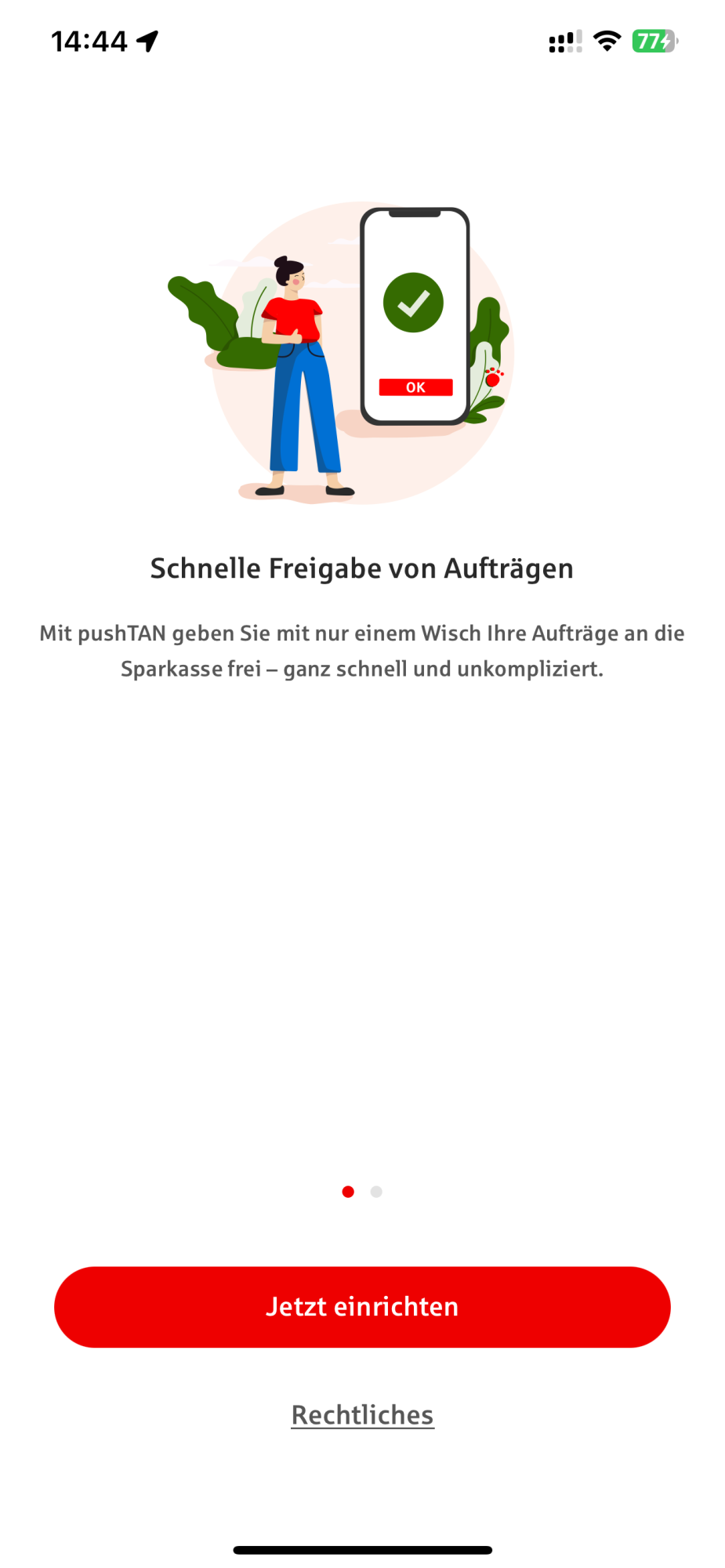
Task: Open the Rechtliches link
Action: [362, 1415]
